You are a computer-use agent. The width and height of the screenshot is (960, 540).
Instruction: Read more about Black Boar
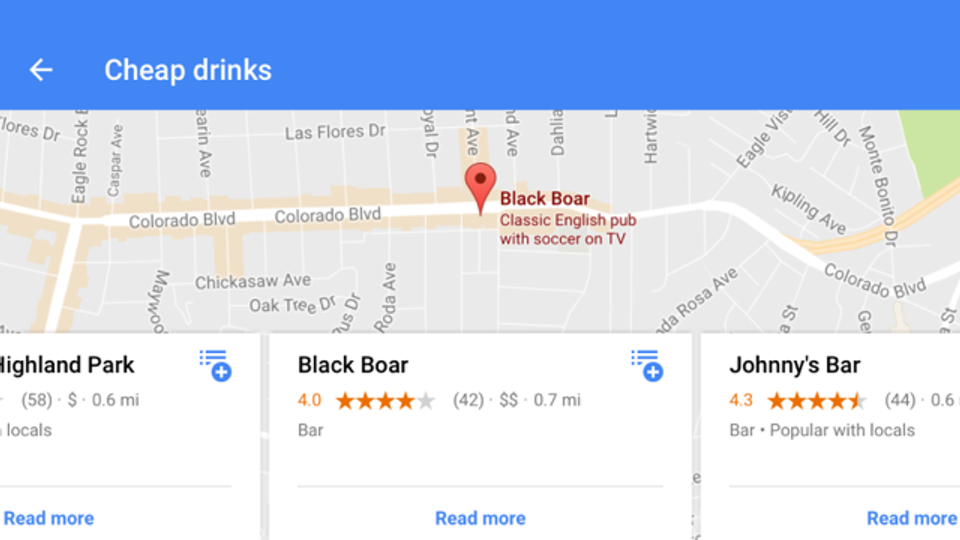[x=480, y=518]
